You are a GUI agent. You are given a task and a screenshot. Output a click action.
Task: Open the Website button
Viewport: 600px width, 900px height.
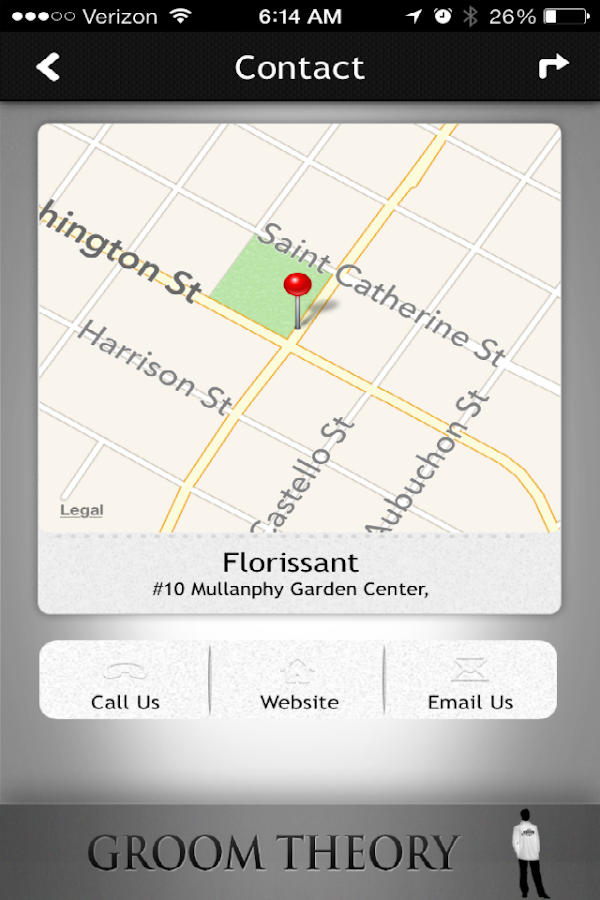tap(299, 681)
